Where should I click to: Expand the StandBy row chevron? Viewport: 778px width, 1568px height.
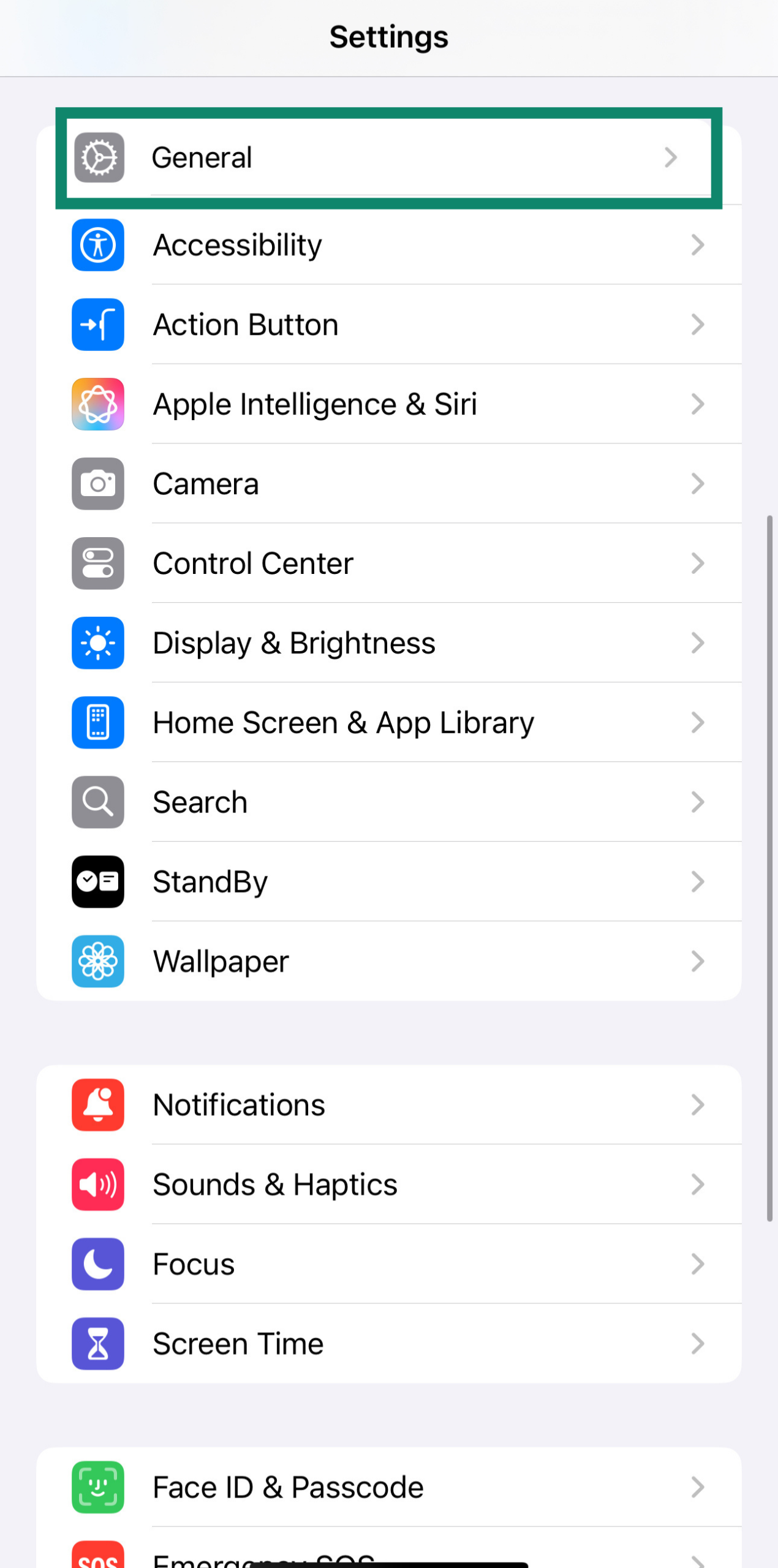coord(698,881)
